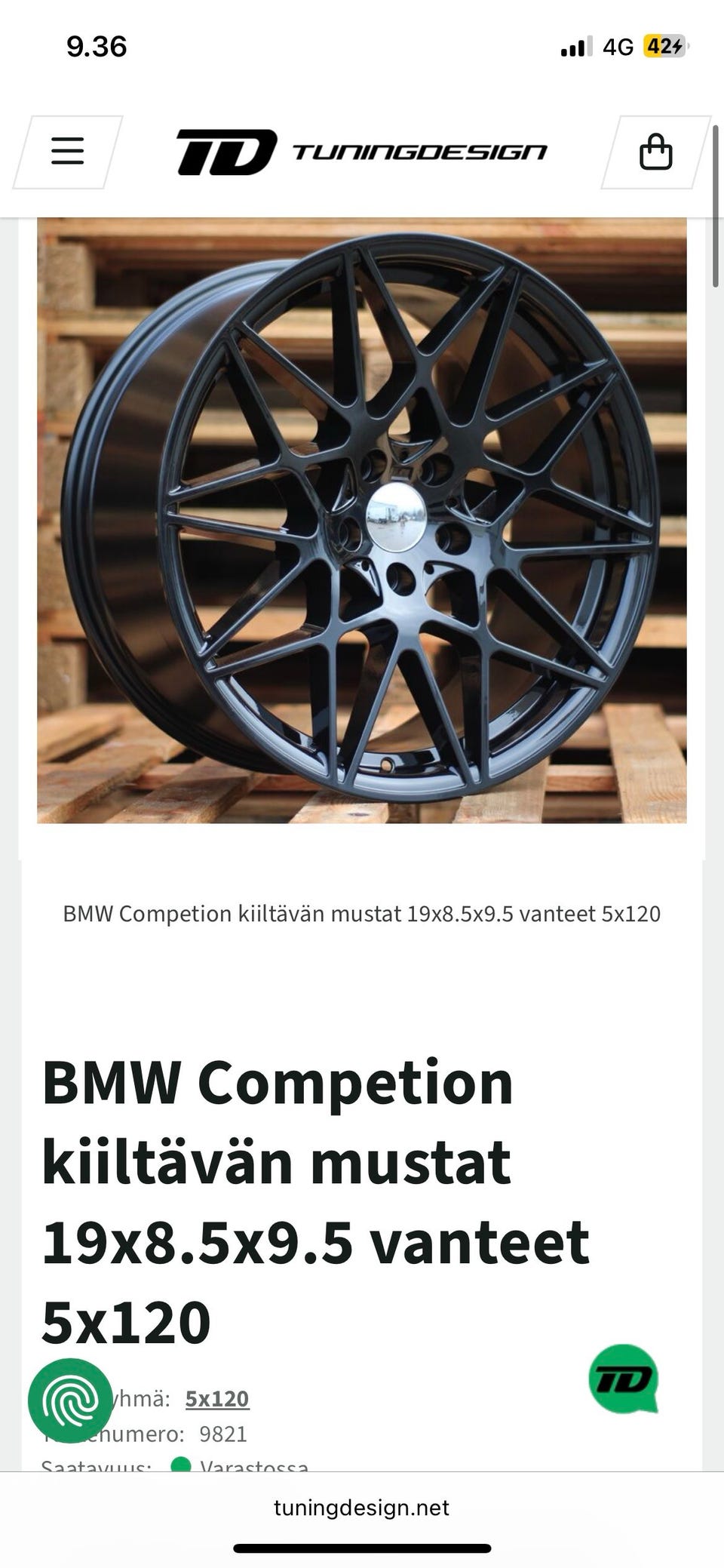Screen dimensions: 724x1568
Task: Tap the tuningdesign.net address bar
Action: point(362,1508)
